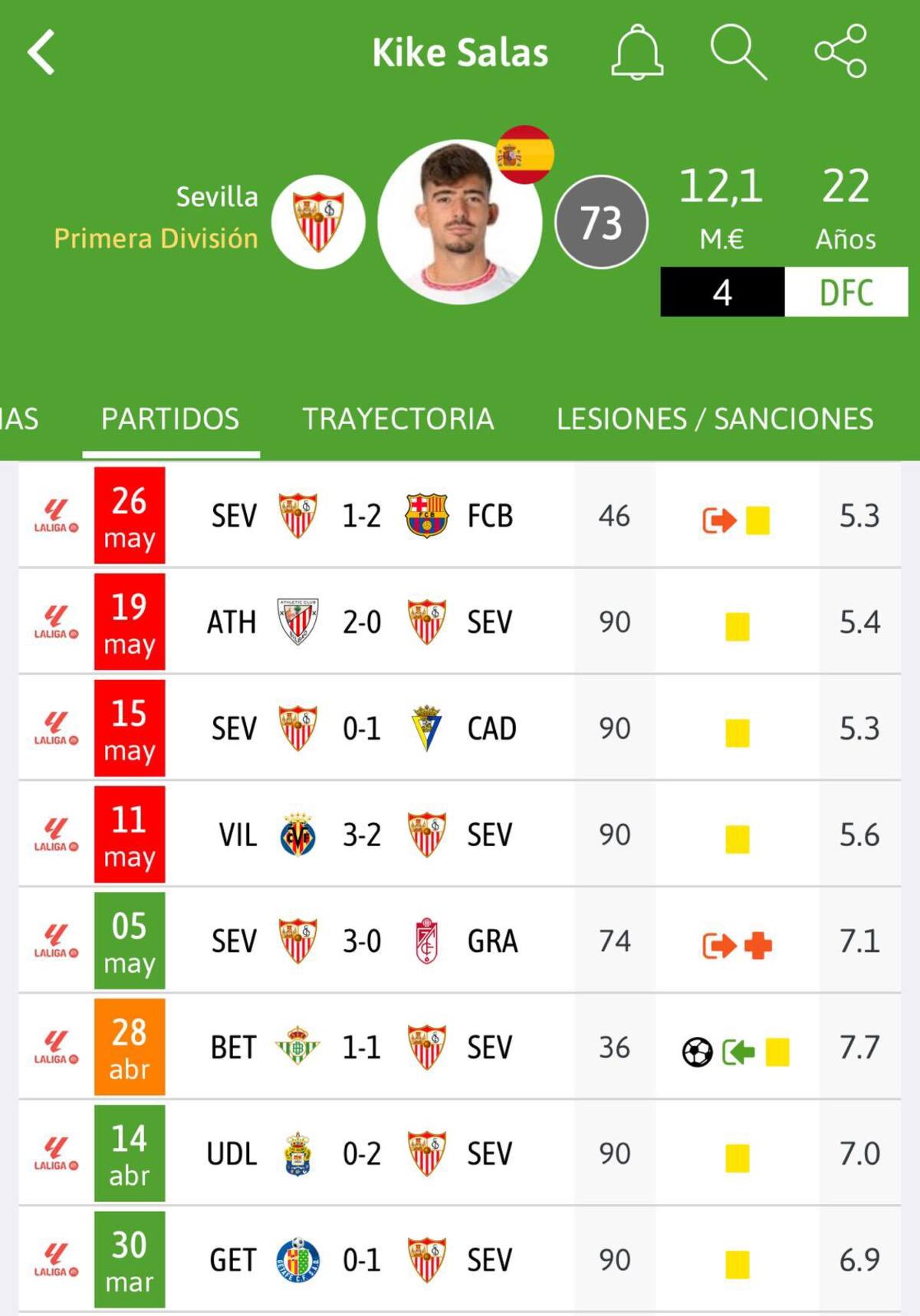The width and height of the screenshot is (920, 1316).
Task: Share Kike Salas's profile
Action: [x=841, y=52]
